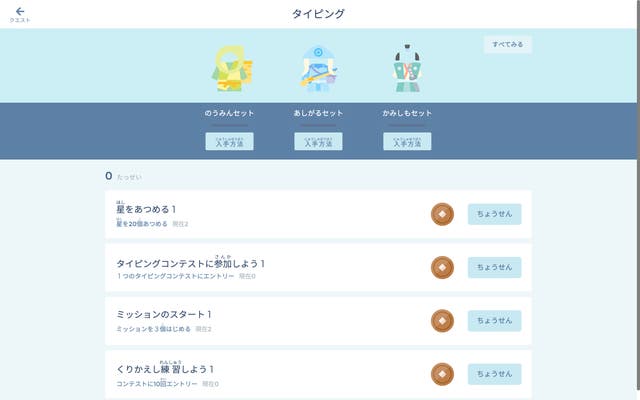
Task: Tap ちょうせん for くりかえし練習しよう 1
Action: tap(494, 374)
